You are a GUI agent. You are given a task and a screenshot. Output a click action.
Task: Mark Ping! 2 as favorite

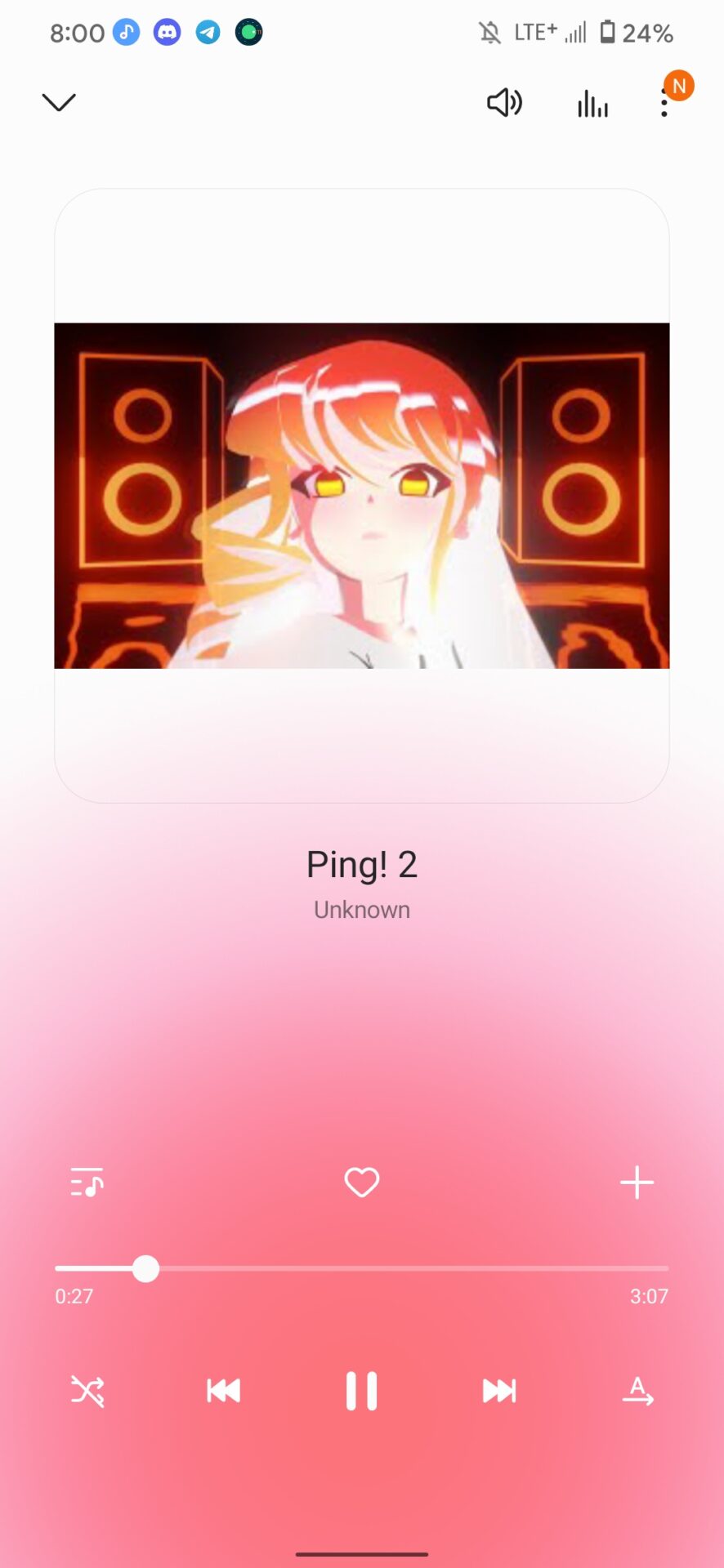point(362,1182)
